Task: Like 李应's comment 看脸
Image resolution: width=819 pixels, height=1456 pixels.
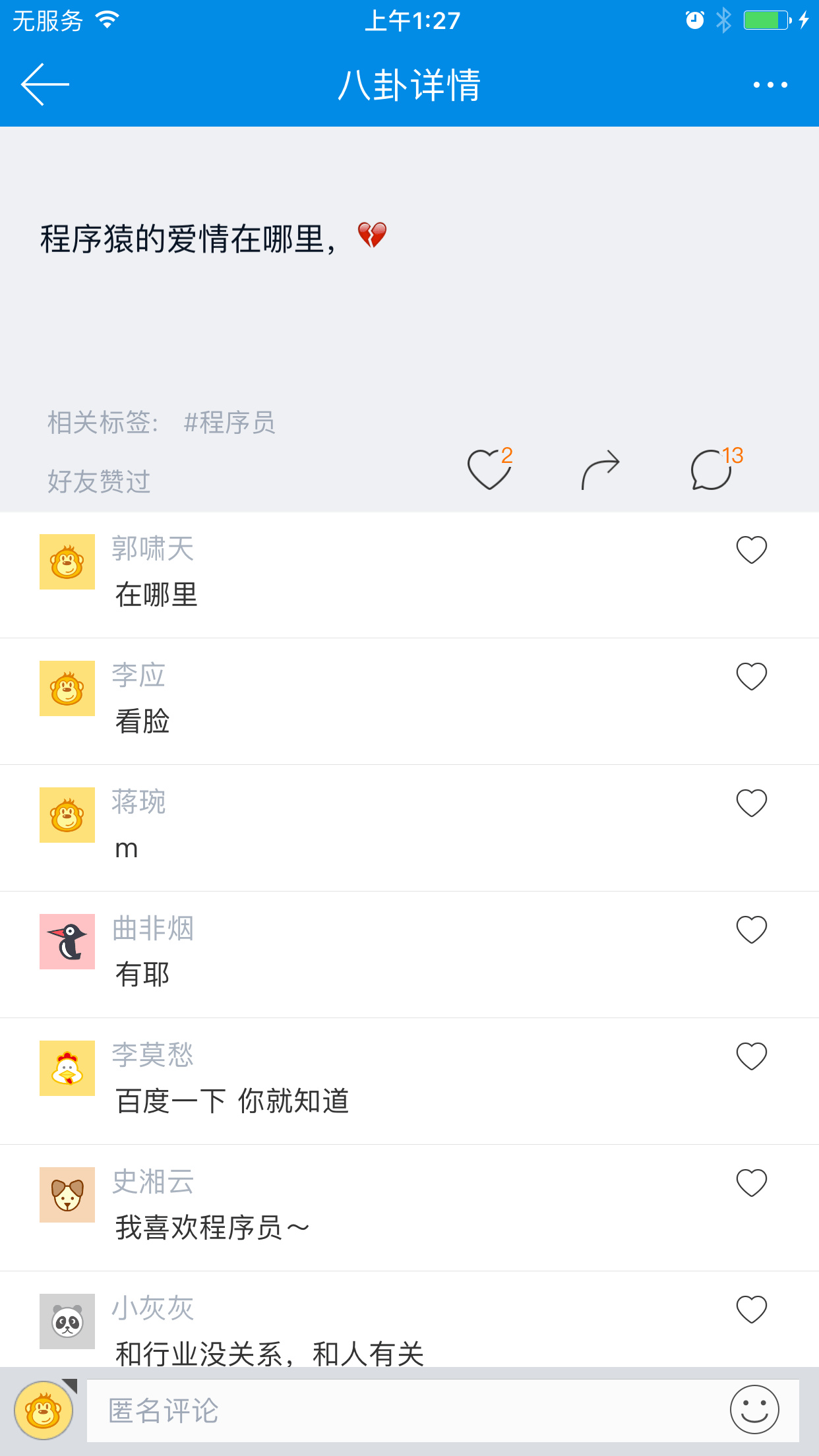Action: [751, 677]
